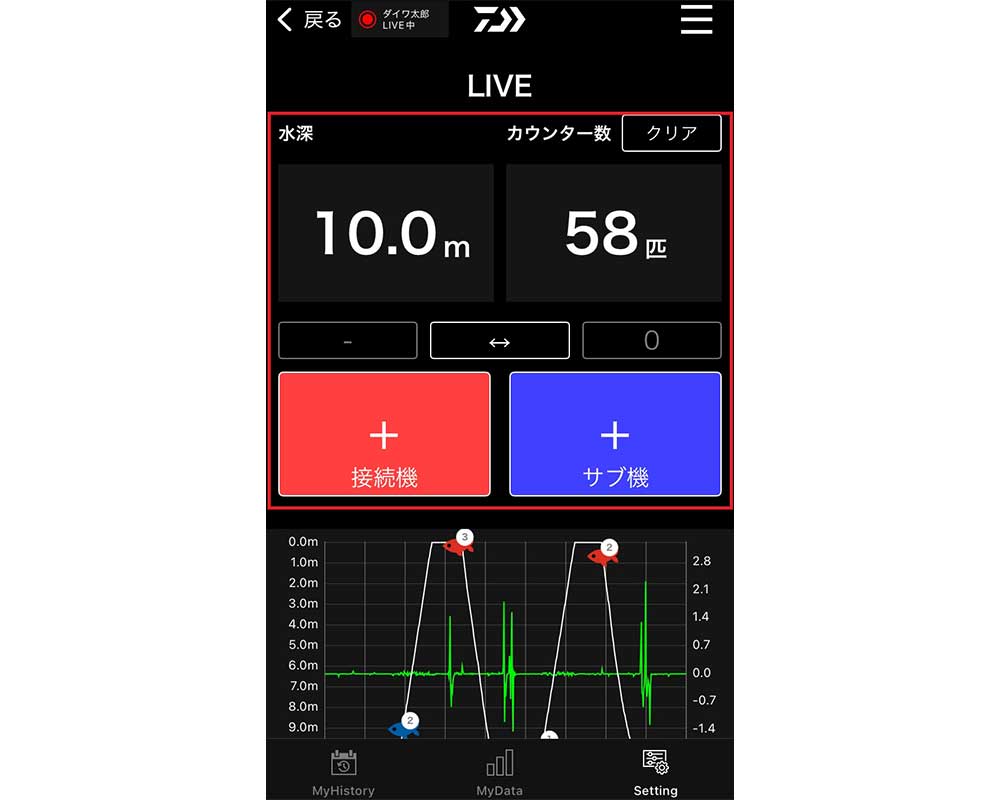Add a catch for サブ機
The image size is (1000, 800).
coord(615,435)
